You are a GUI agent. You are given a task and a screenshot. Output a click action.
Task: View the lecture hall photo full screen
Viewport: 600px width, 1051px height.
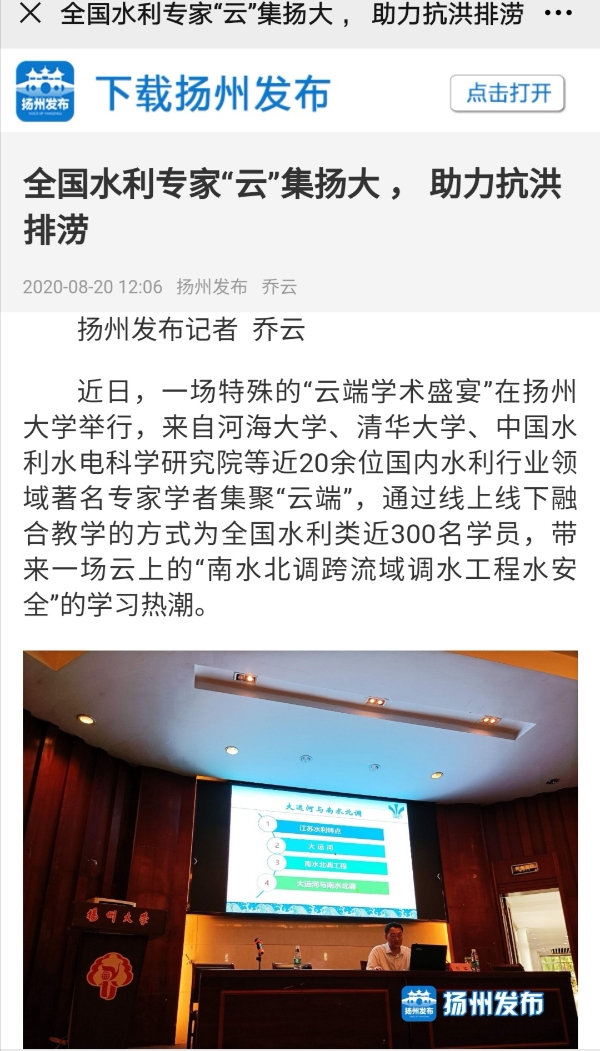pos(300,848)
